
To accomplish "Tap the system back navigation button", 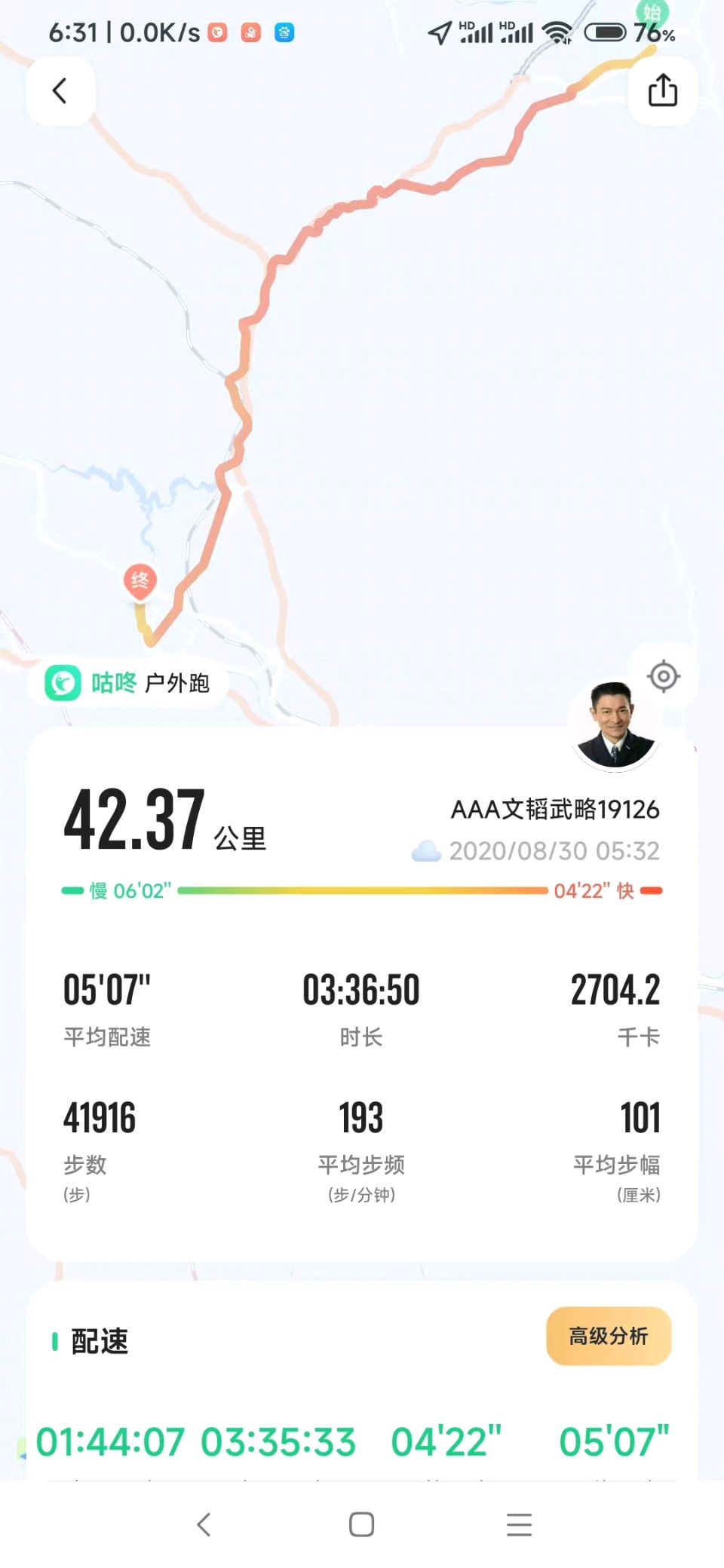I will (x=204, y=1524).
